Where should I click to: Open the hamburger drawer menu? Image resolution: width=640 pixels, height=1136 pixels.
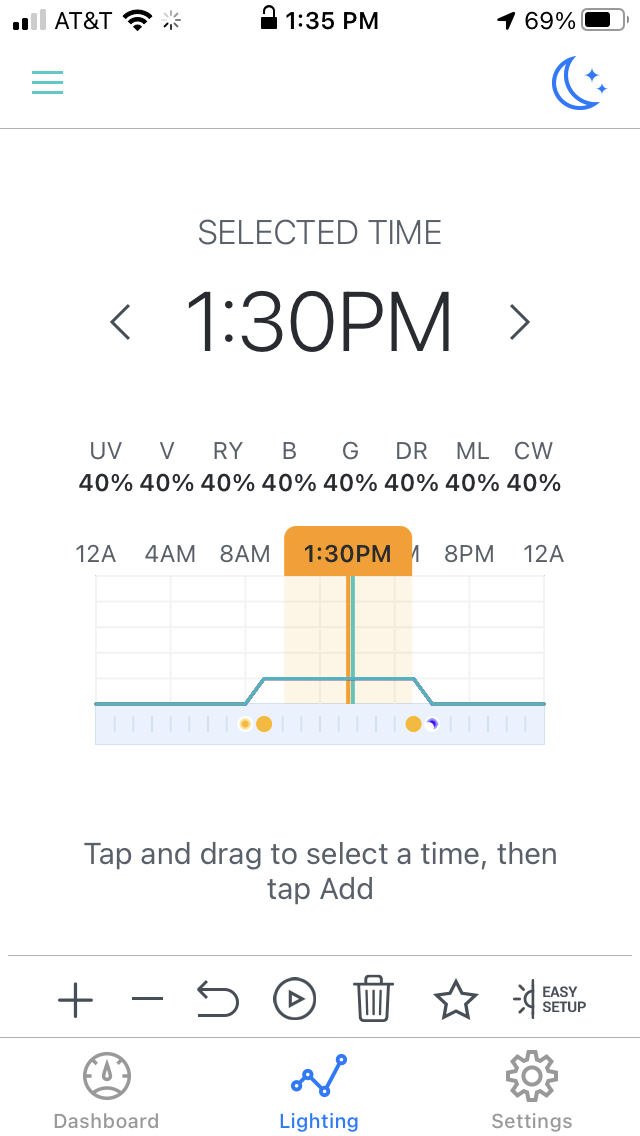(x=47, y=83)
